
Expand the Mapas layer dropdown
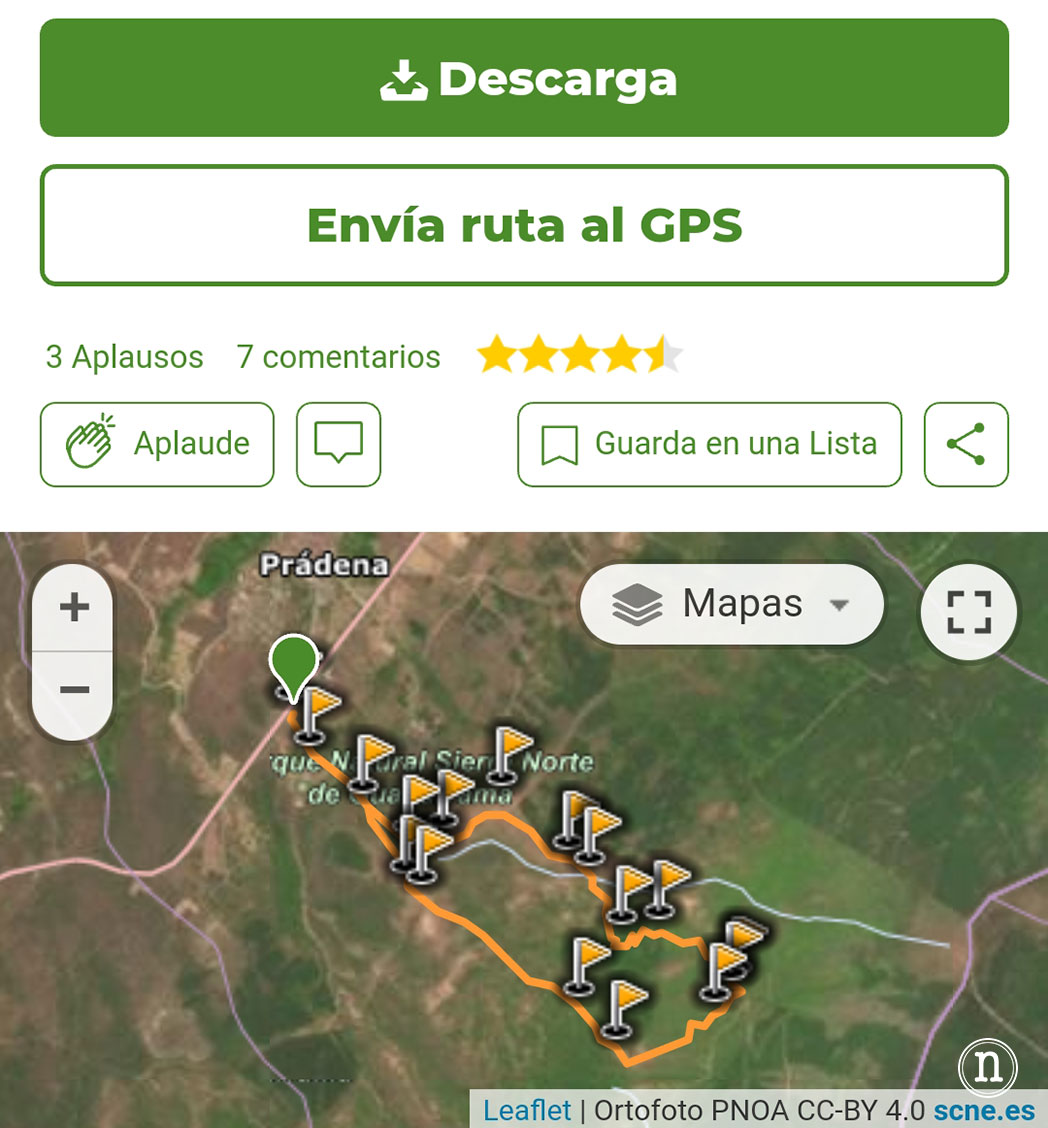732,604
